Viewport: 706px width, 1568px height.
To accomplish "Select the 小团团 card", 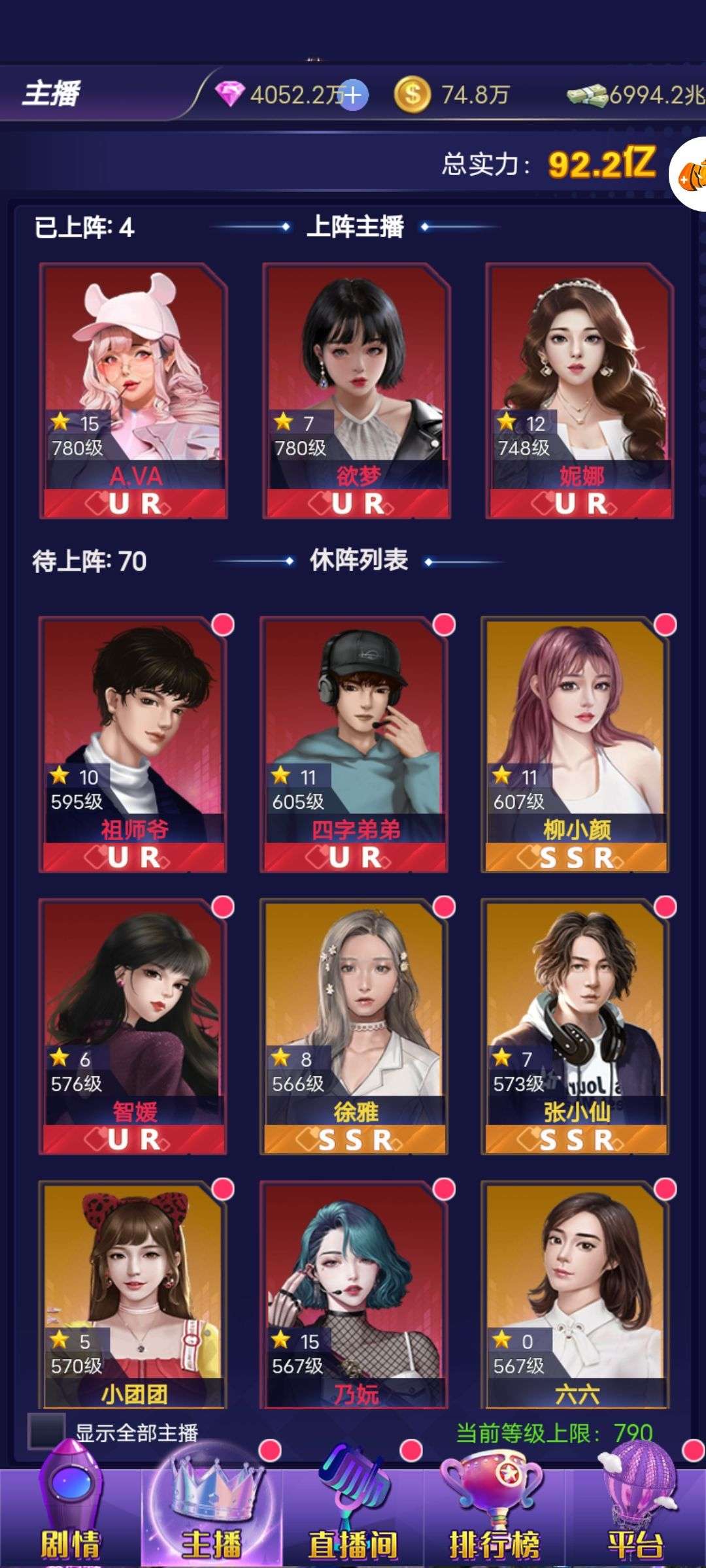I will [133, 1295].
